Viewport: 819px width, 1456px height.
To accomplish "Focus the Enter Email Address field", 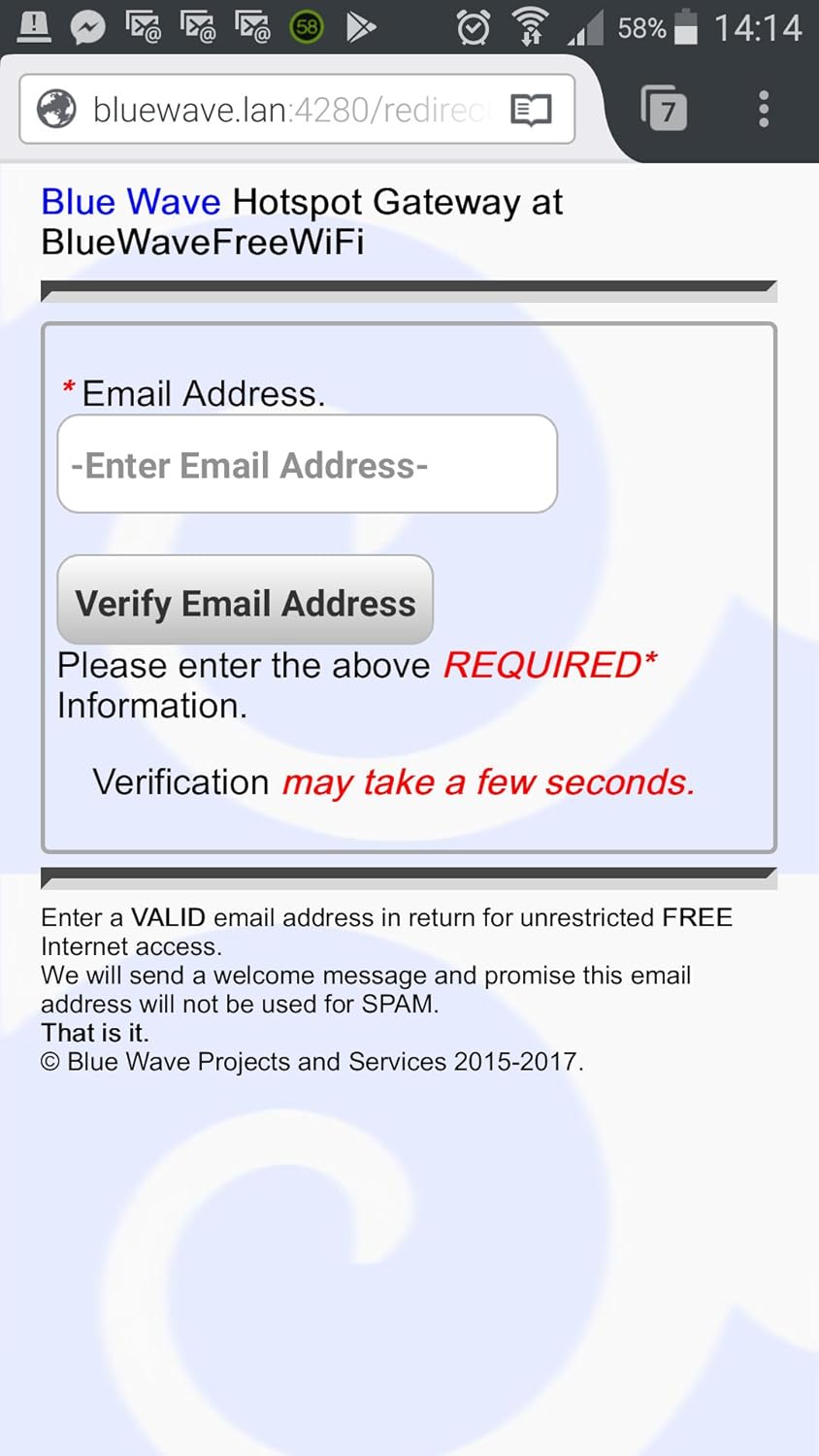I will (x=307, y=465).
